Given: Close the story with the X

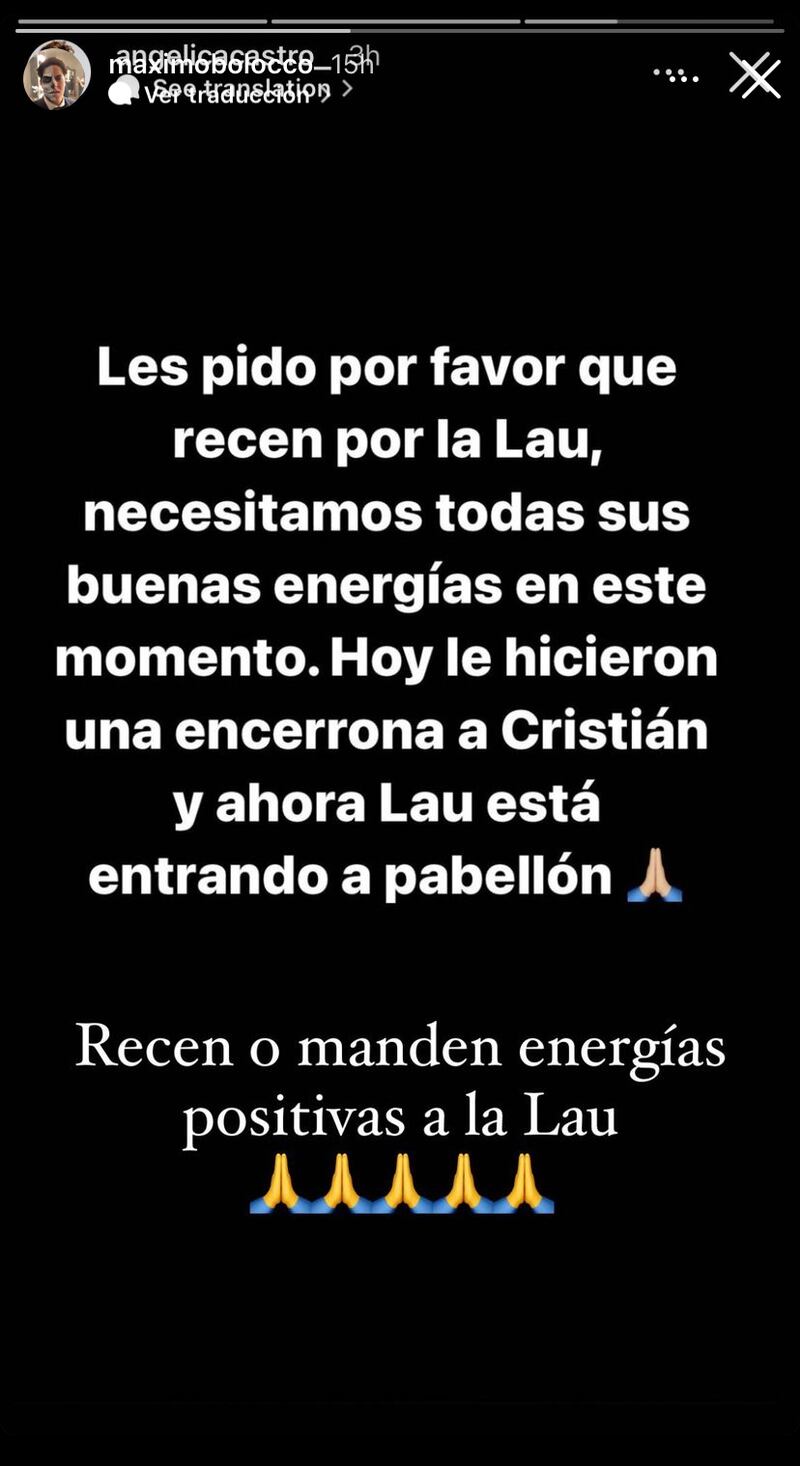Looking at the screenshot, I should [x=755, y=75].
